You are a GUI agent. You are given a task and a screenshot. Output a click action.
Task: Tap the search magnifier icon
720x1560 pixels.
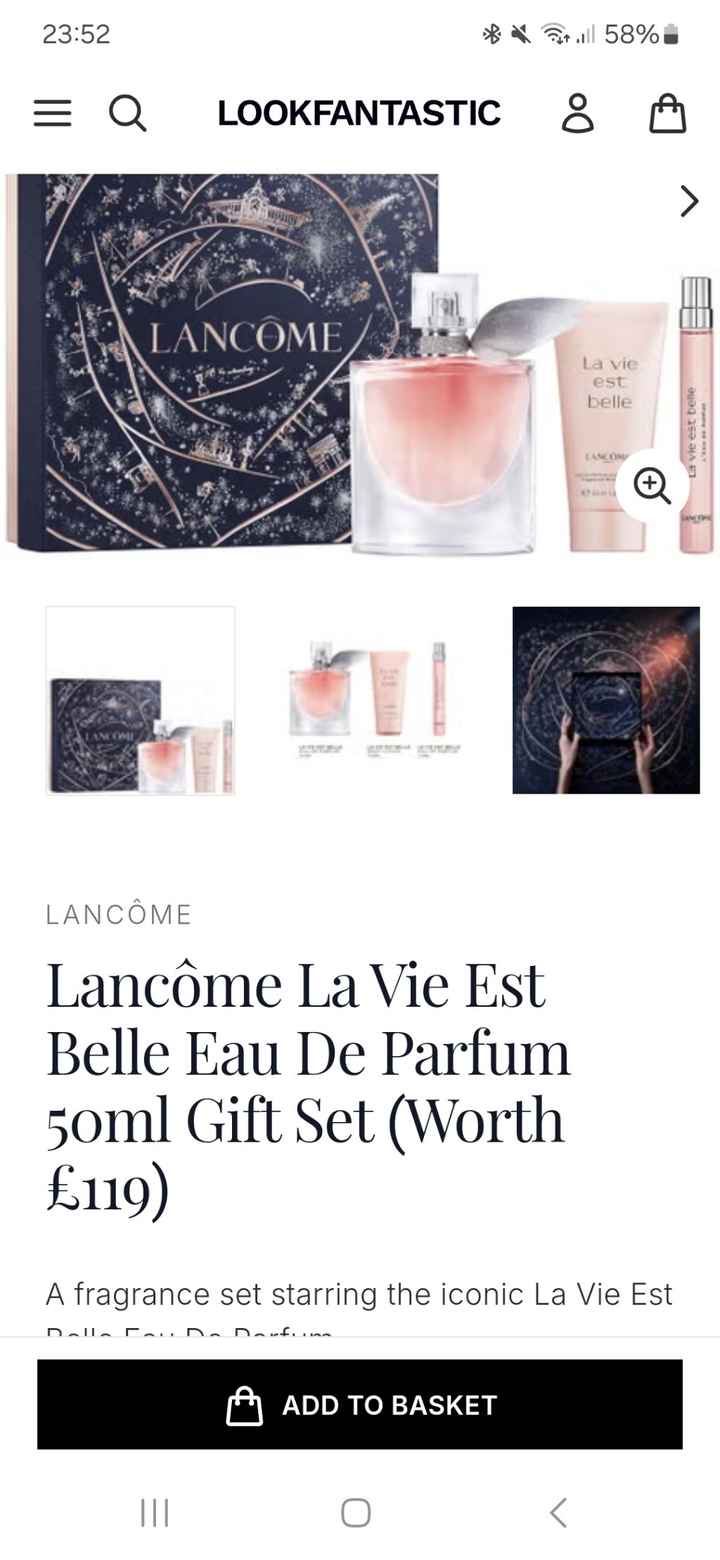pos(128,113)
